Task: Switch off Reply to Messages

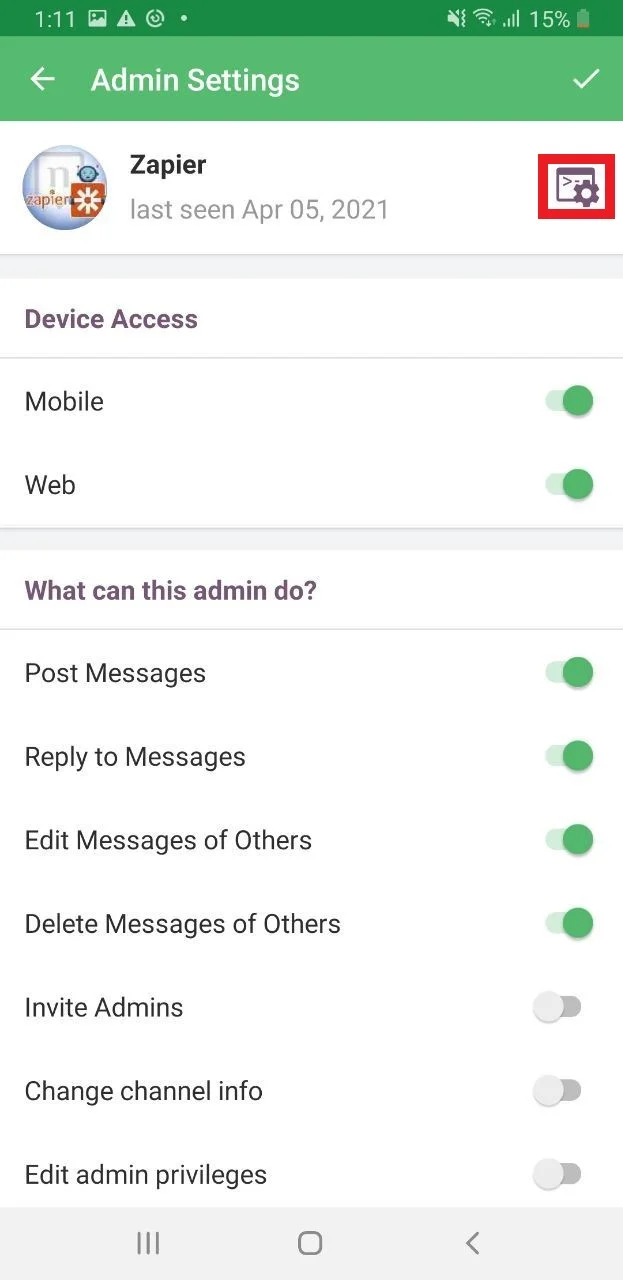Action: pos(569,757)
